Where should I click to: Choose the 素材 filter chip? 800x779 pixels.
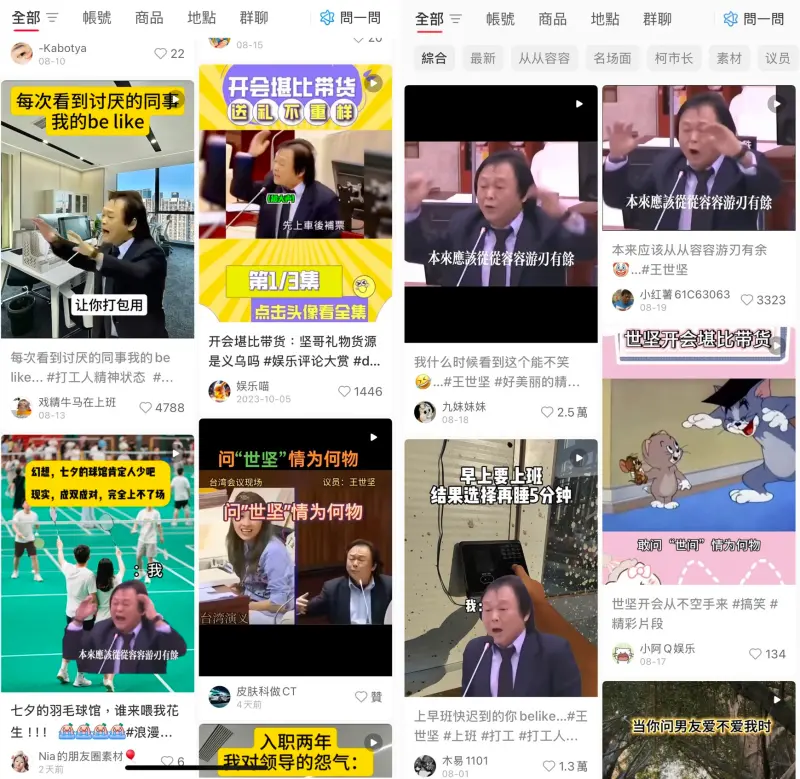[729, 59]
